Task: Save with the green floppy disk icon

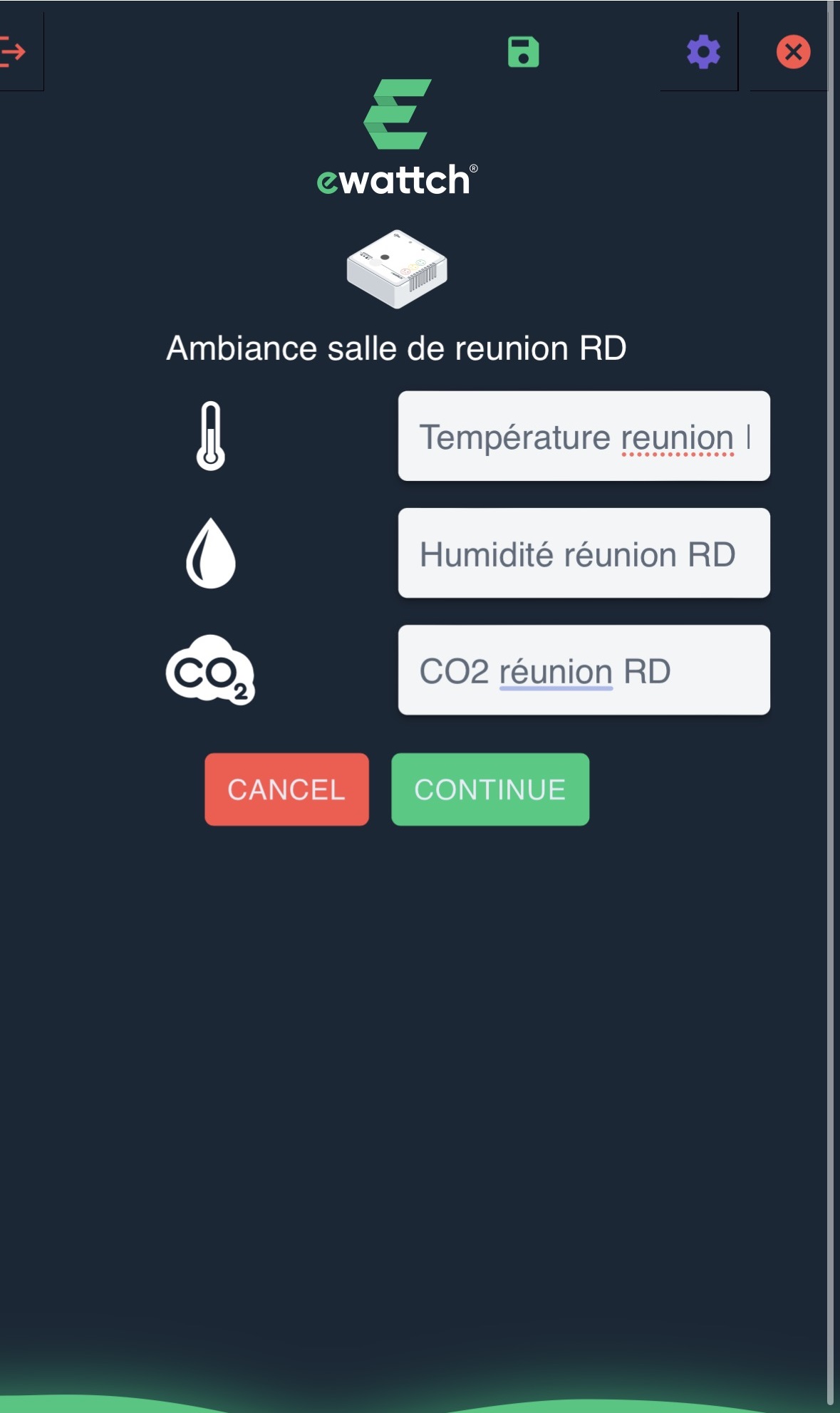Action: pyautogui.click(x=523, y=52)
